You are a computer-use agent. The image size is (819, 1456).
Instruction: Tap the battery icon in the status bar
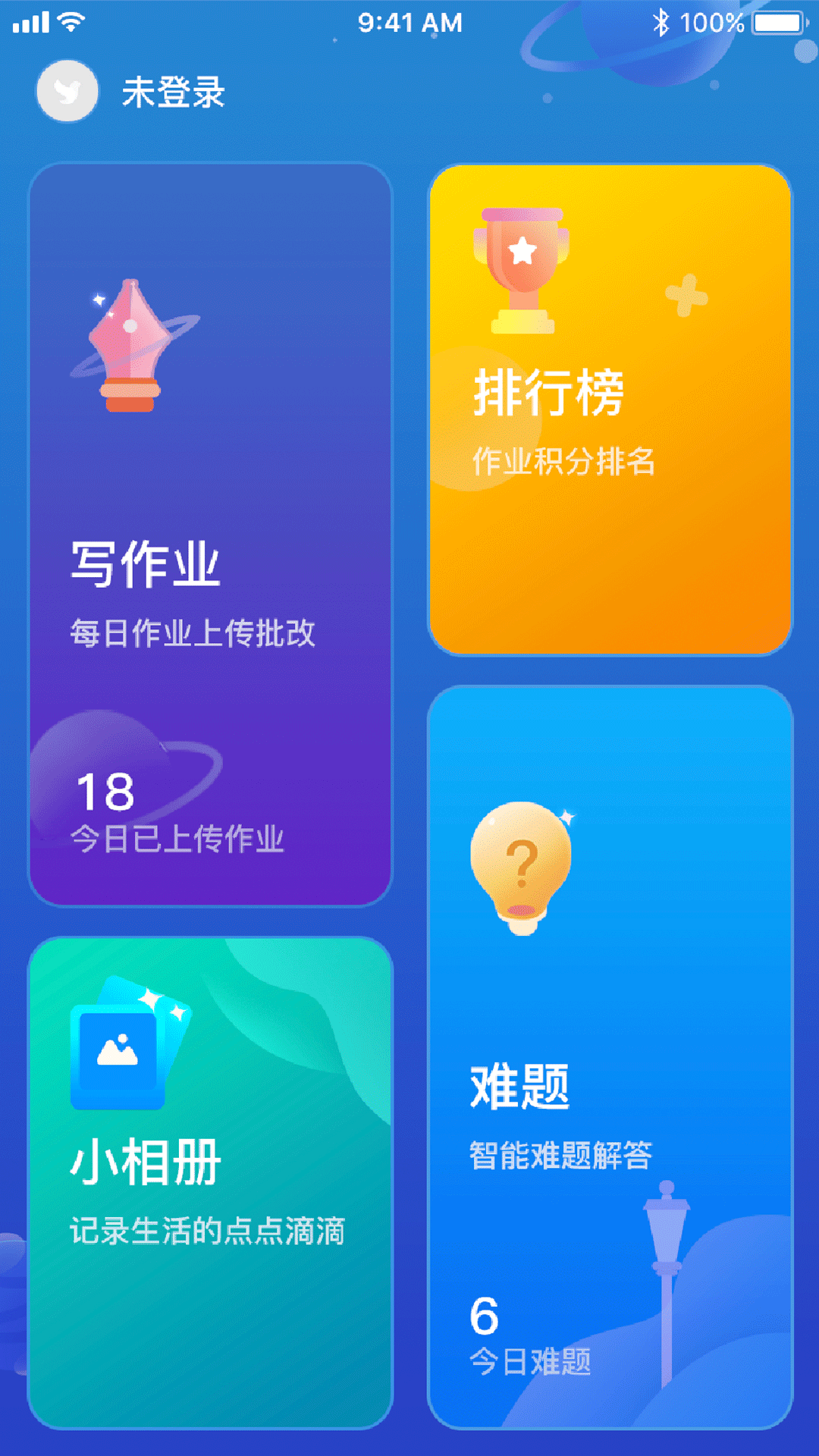[x=775, y=23]
